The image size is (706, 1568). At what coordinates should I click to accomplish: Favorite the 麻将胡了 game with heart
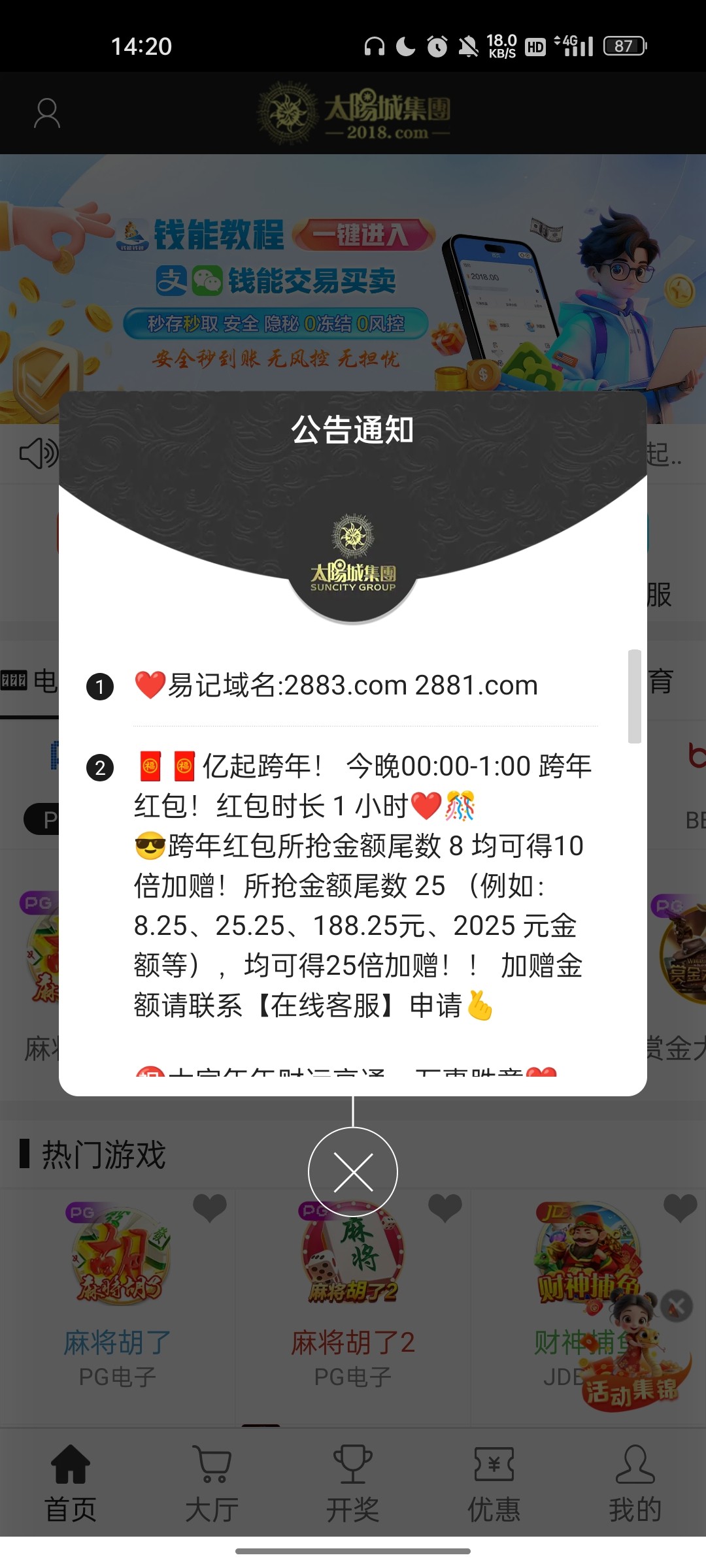tap(210, 1207)
